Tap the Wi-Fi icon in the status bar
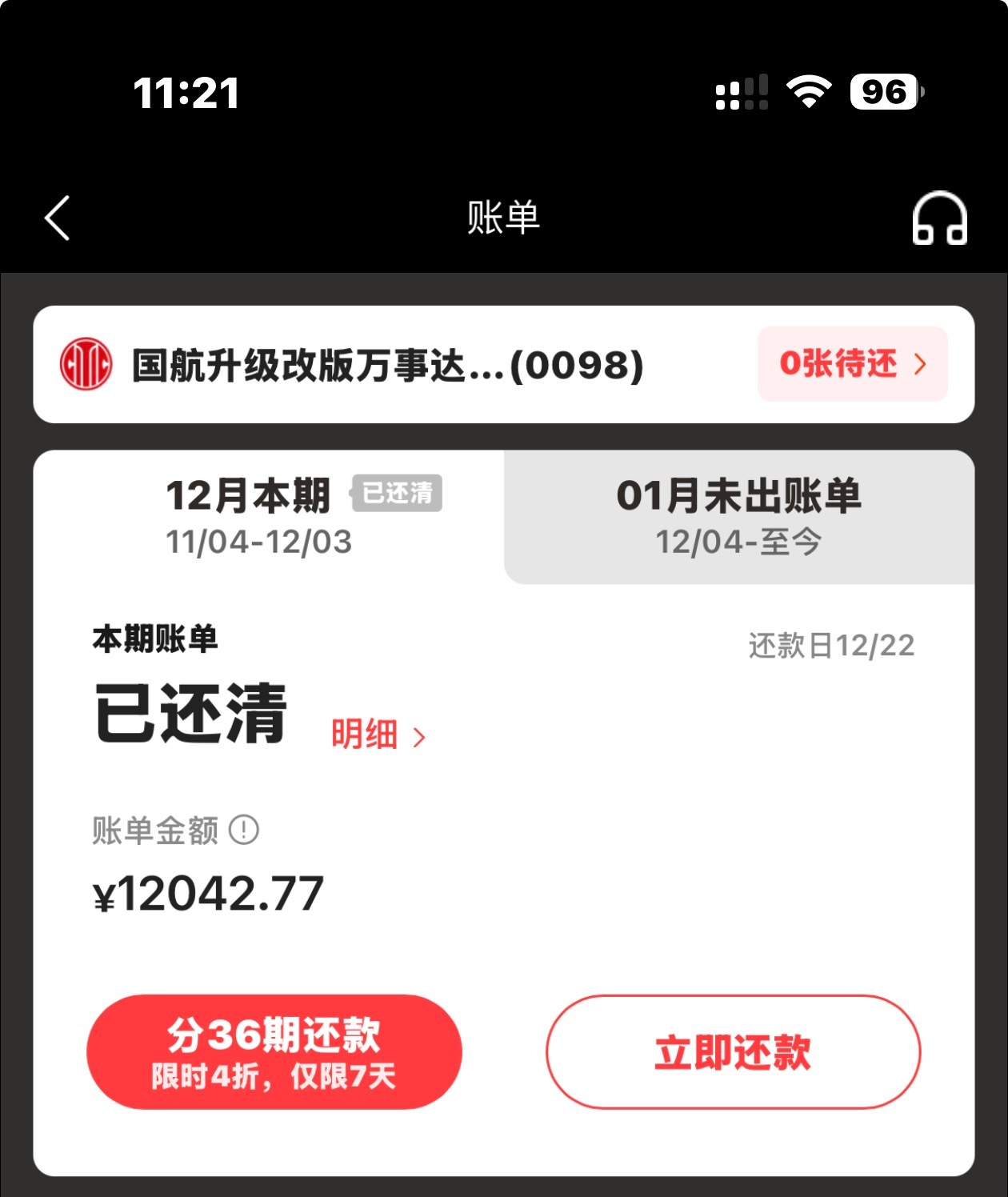 [x=810, y=93]
